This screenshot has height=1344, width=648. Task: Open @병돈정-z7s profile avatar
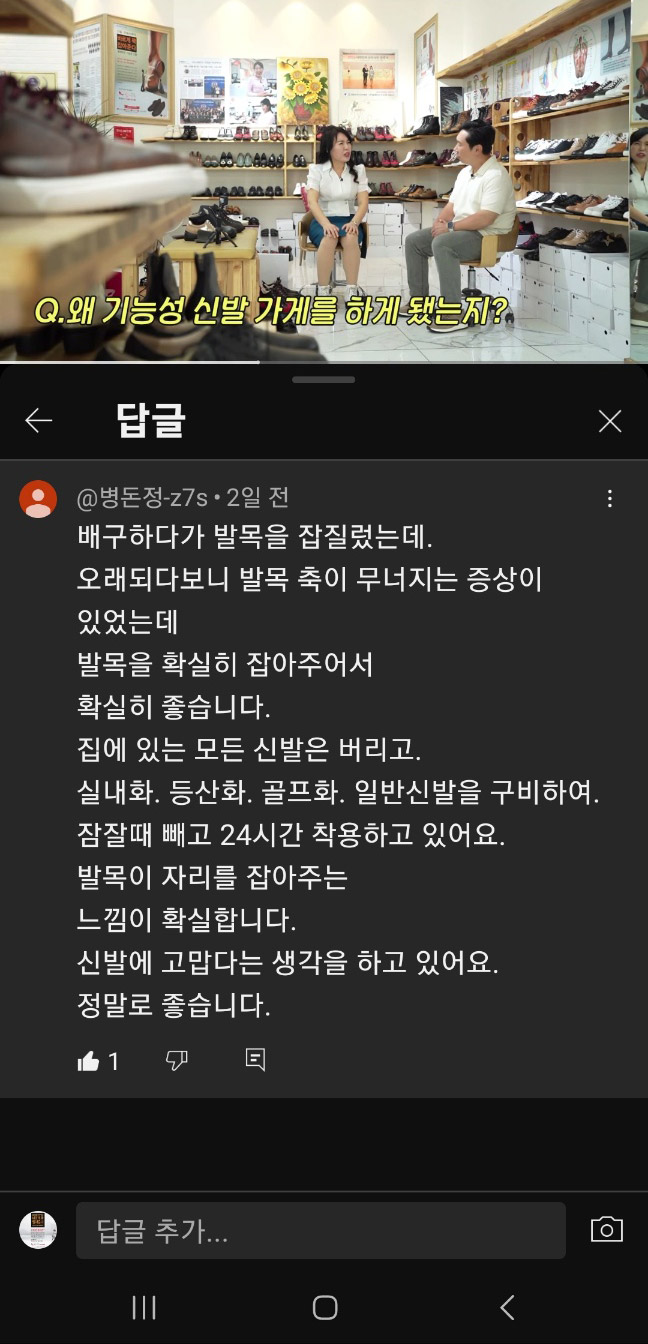point(38,499)
